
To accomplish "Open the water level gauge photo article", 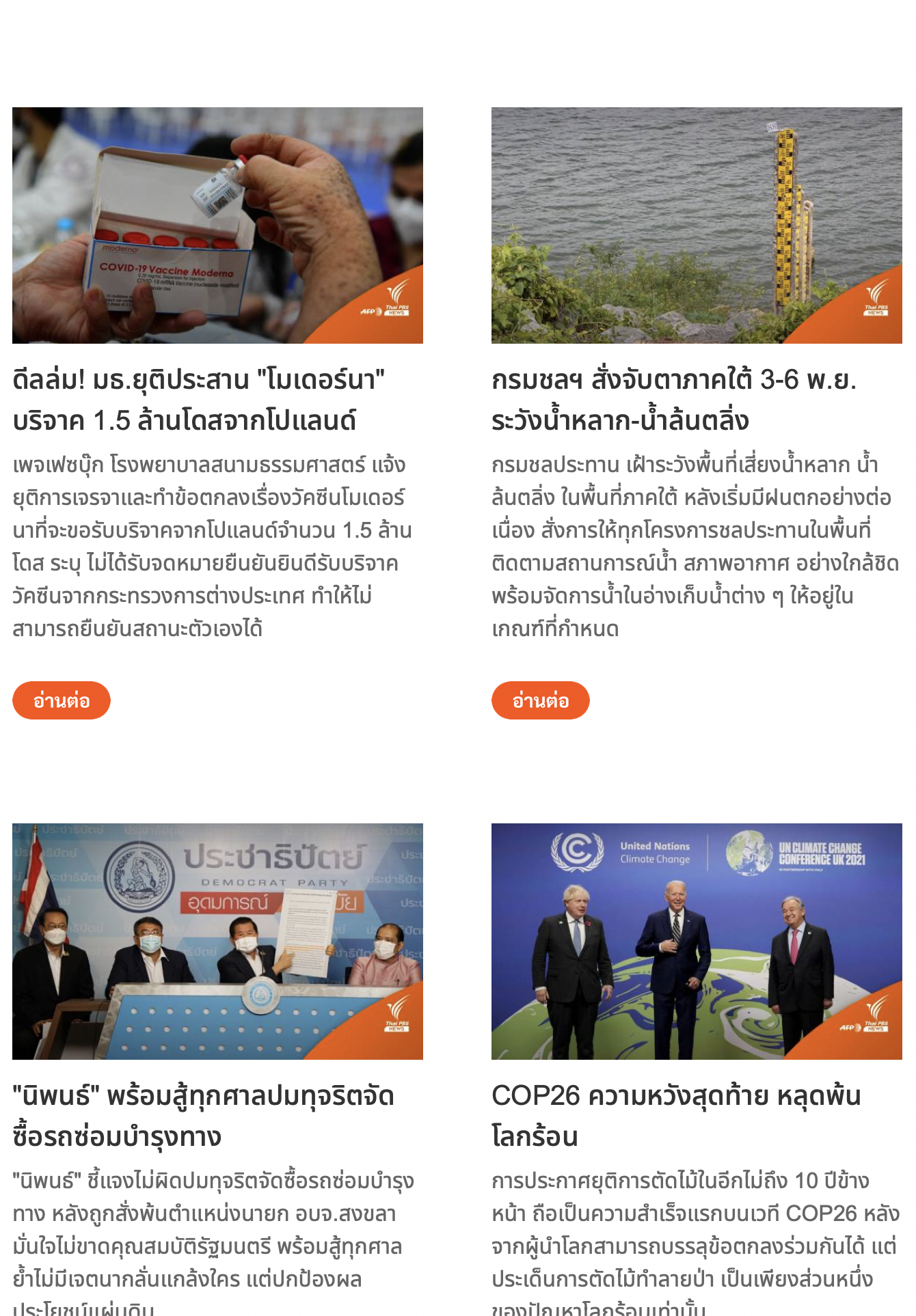I will point(697,225).
